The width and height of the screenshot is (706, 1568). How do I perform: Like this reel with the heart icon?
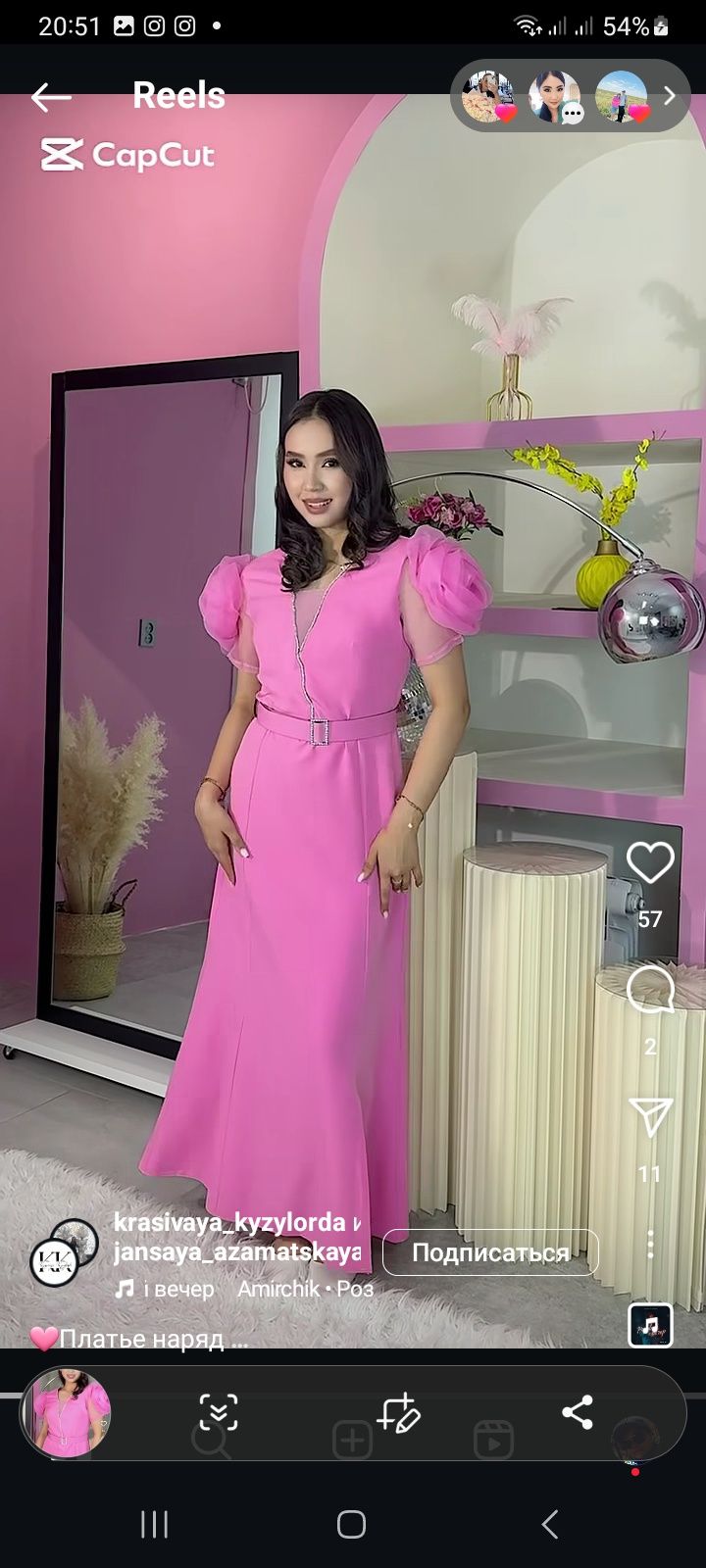[650, 863]
